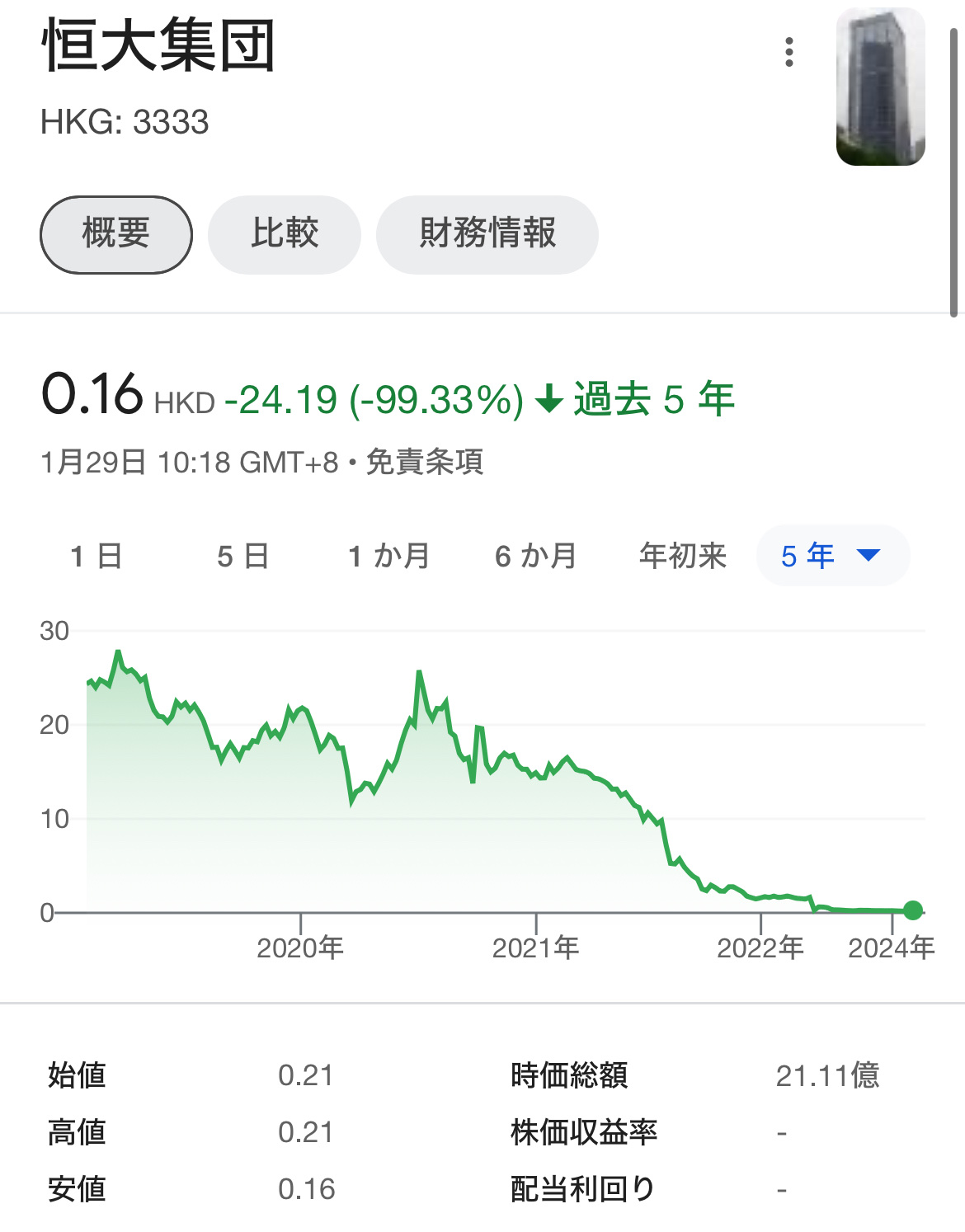Switch chart to 年初来 year-to-date

[683, 556]
